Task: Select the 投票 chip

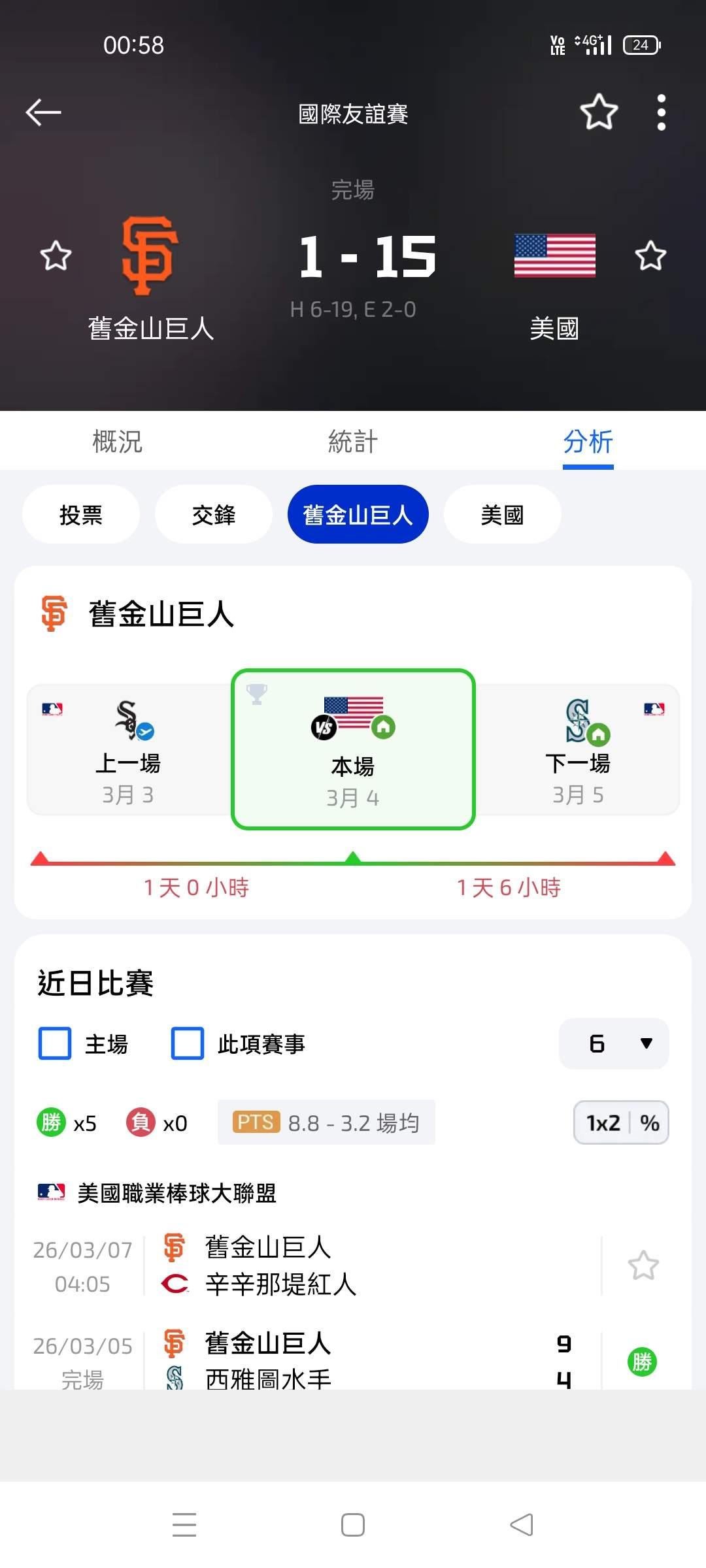Action: coord(81,515)
